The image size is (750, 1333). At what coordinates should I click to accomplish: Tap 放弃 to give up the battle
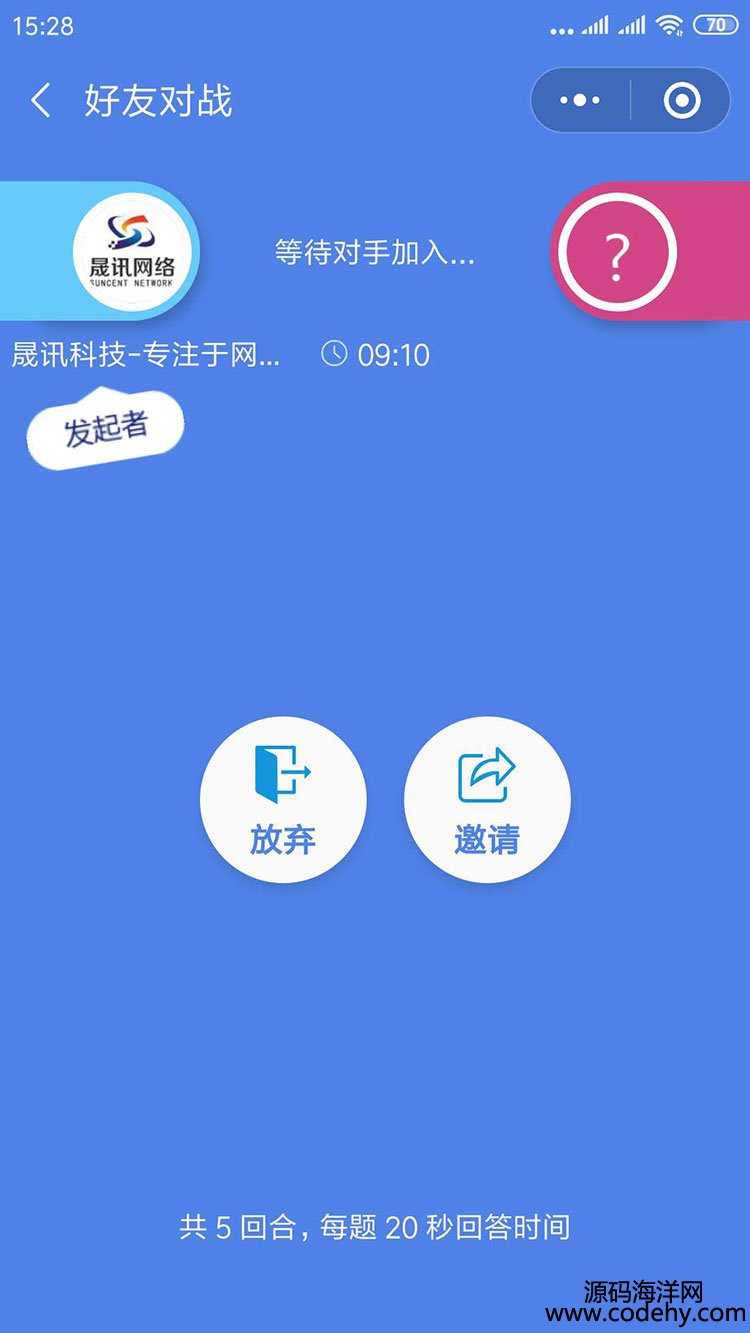(283, 799)
